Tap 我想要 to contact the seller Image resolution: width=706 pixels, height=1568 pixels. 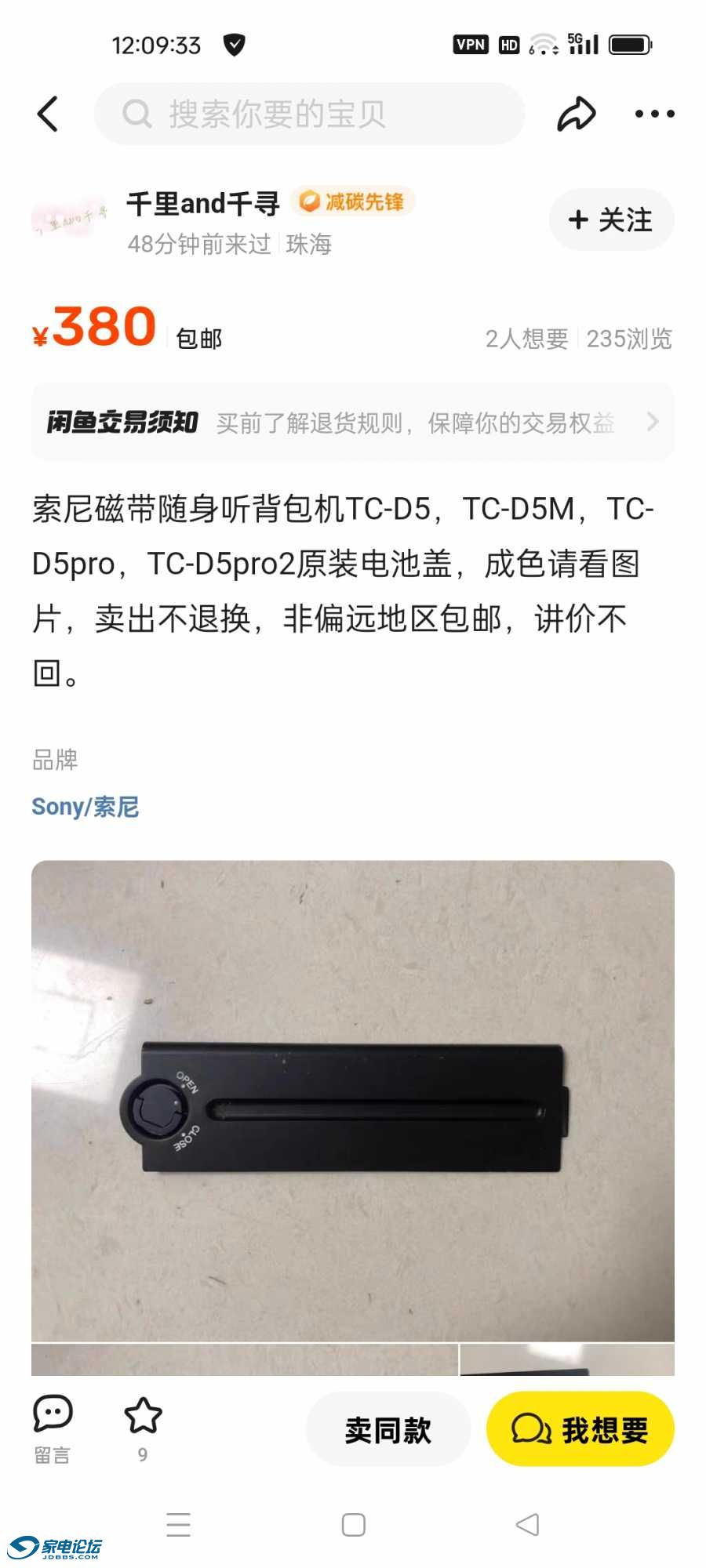tap(580, 1430)
